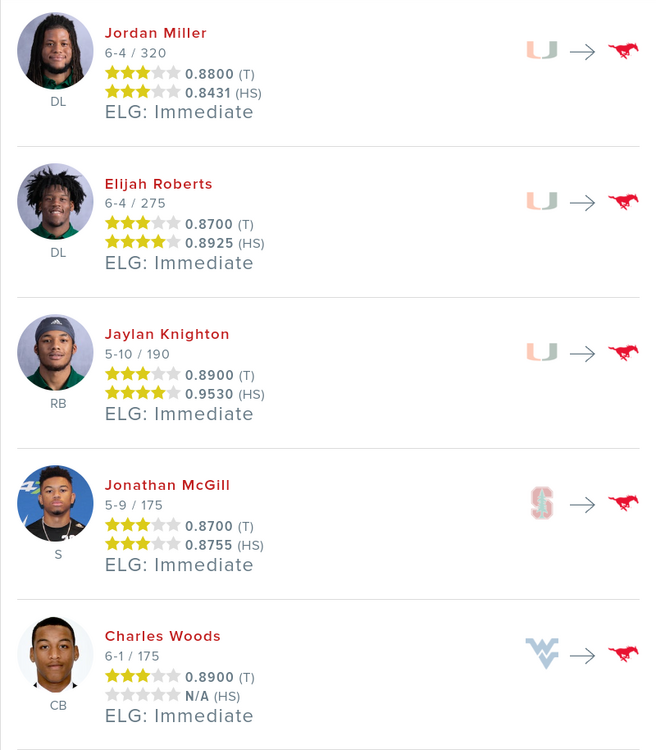Tap Elijah Roberts' profile photo

point(55,201)
